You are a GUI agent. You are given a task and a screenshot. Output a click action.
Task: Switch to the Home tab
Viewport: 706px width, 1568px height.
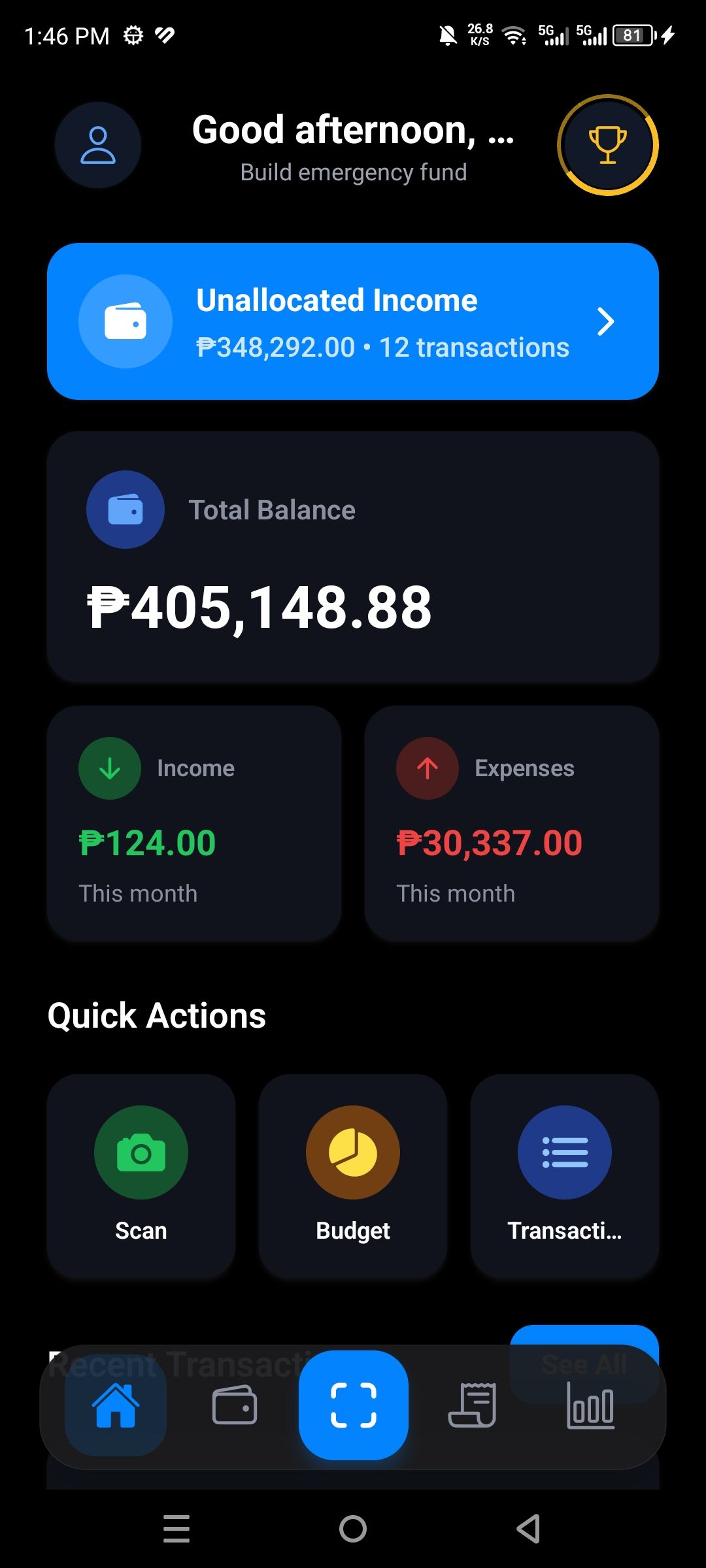[x=116, y=1406]
